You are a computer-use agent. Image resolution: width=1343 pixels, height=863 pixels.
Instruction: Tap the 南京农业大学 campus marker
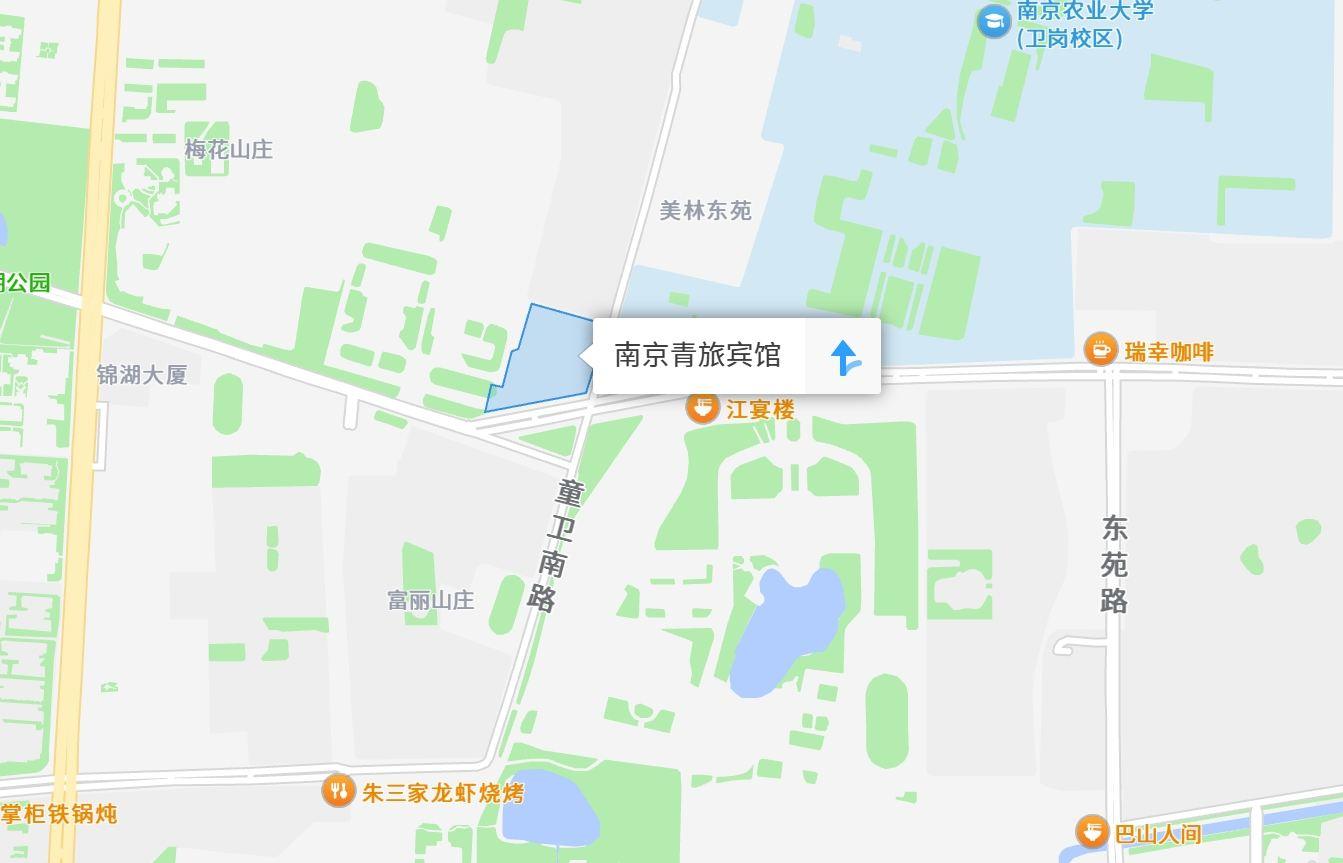pyautogui.click(x=993, y=21)
